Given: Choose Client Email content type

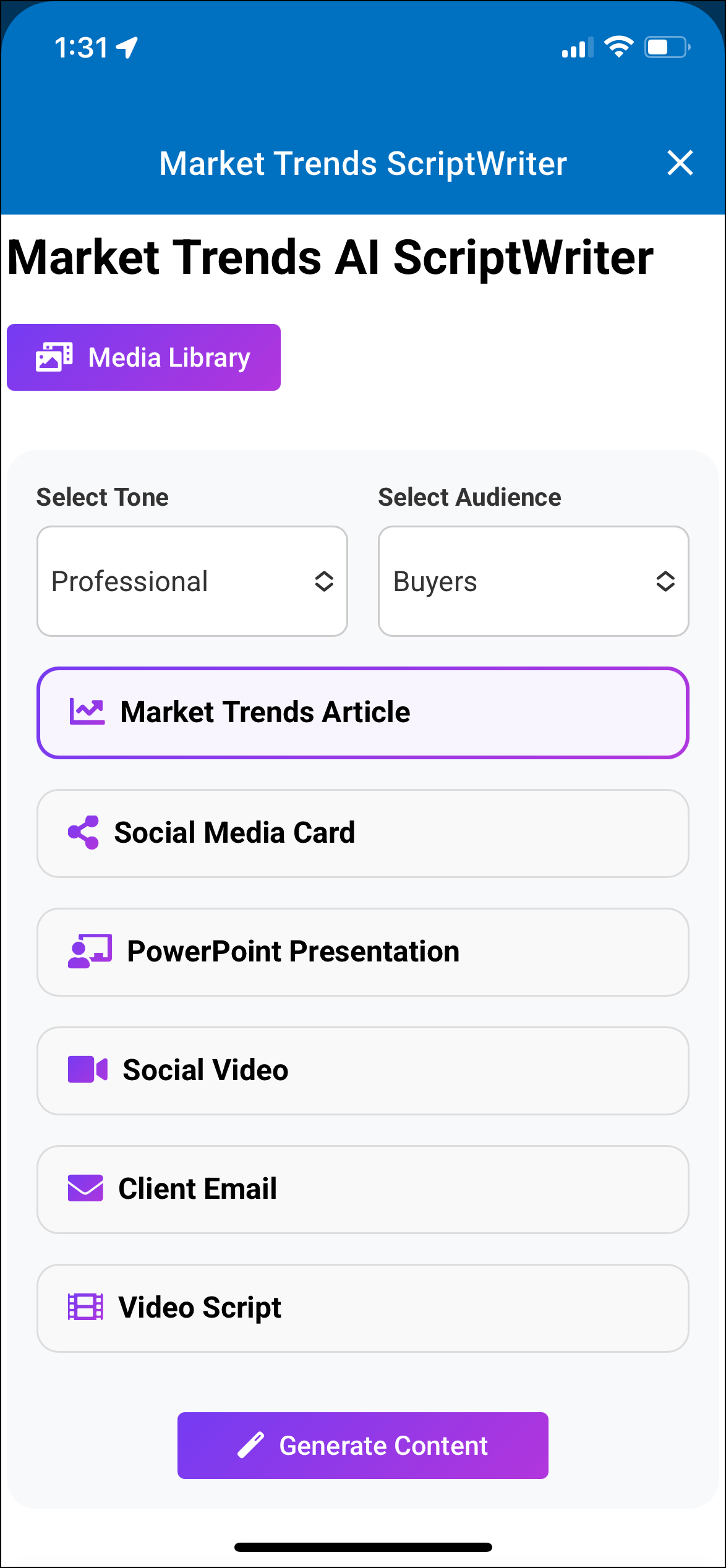Looking at the screenshot, I should [x=362, y=1189].
